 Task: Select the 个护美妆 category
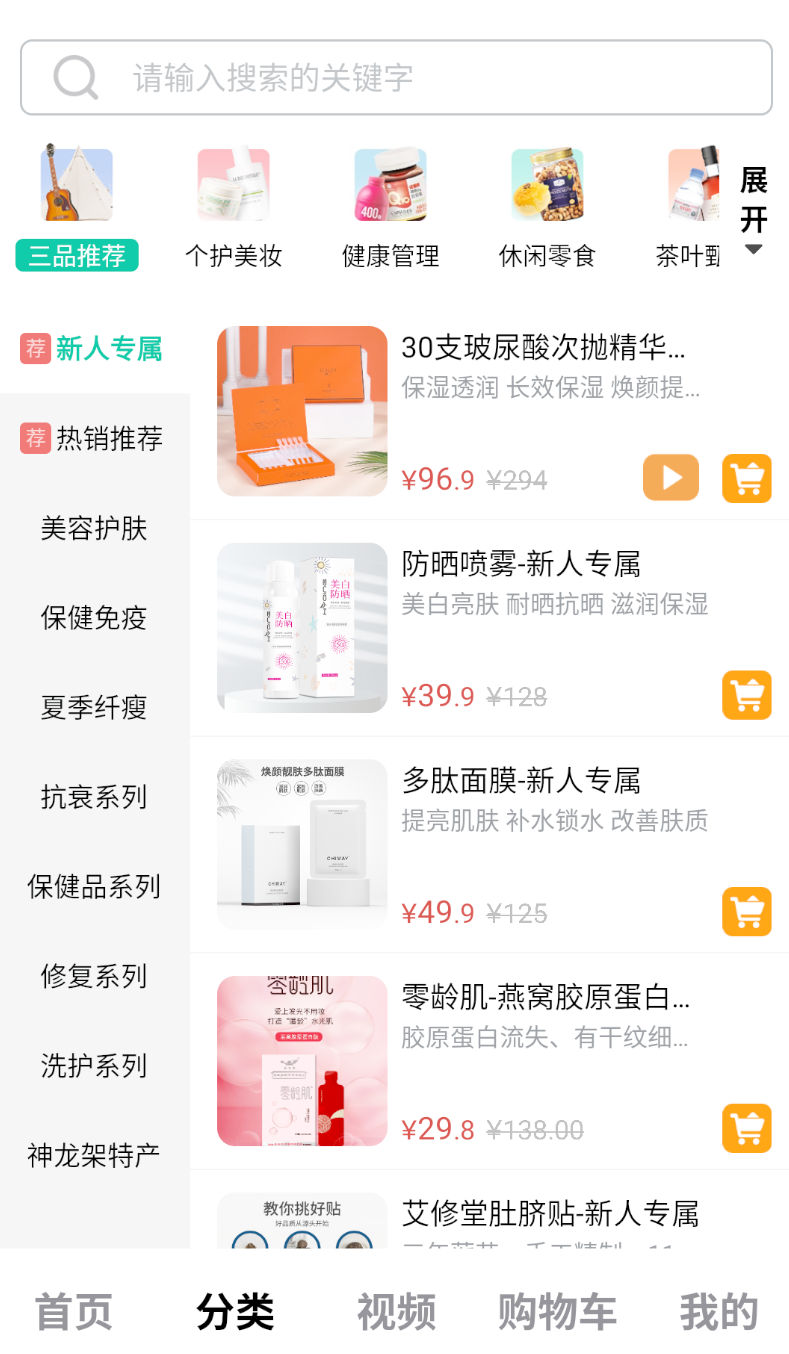[234, 209]
